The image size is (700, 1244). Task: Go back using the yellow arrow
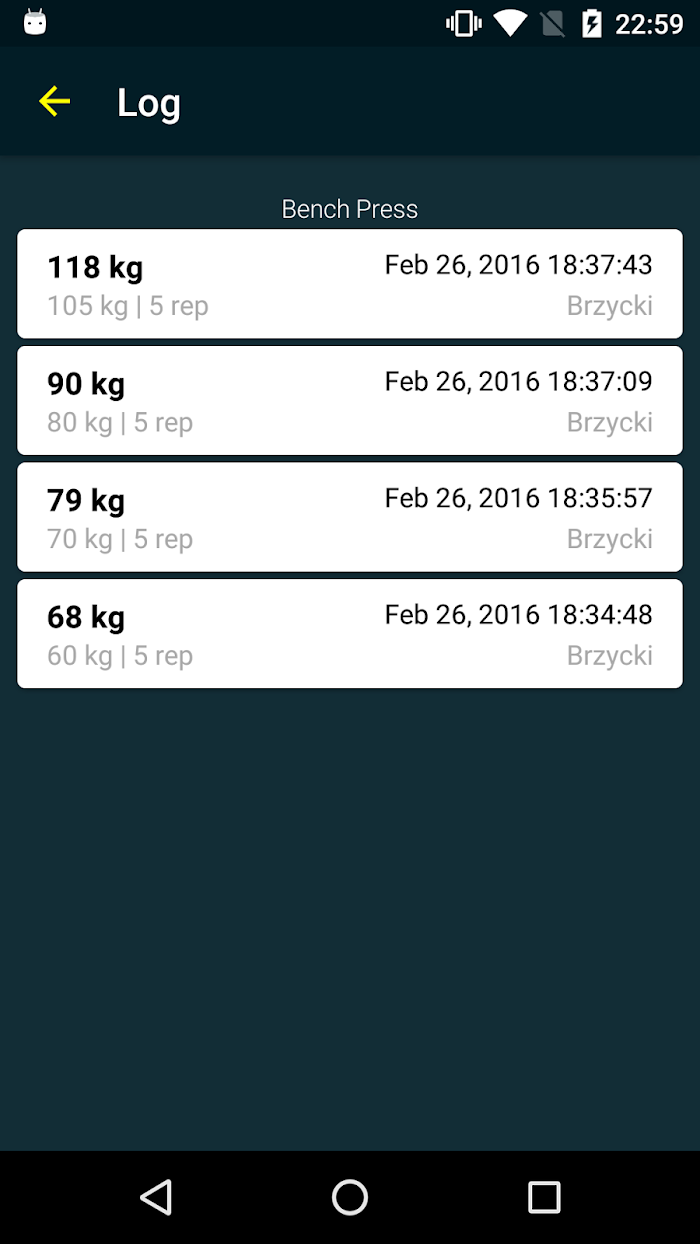[54, 102]
